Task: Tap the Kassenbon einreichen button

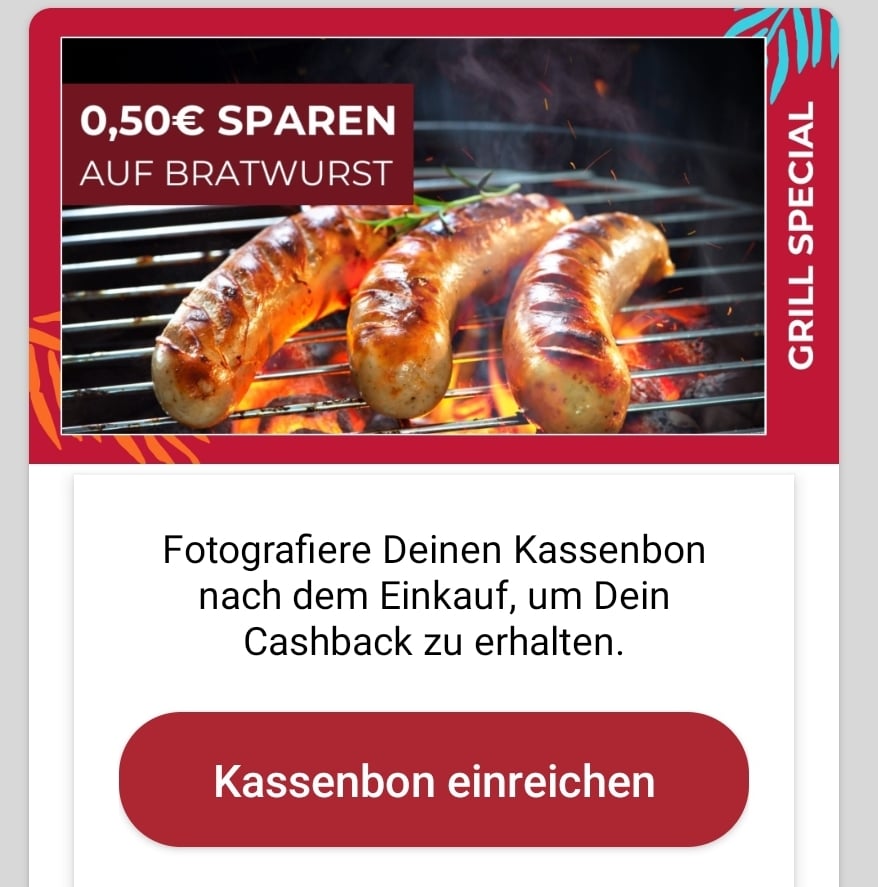Action: 434,781
